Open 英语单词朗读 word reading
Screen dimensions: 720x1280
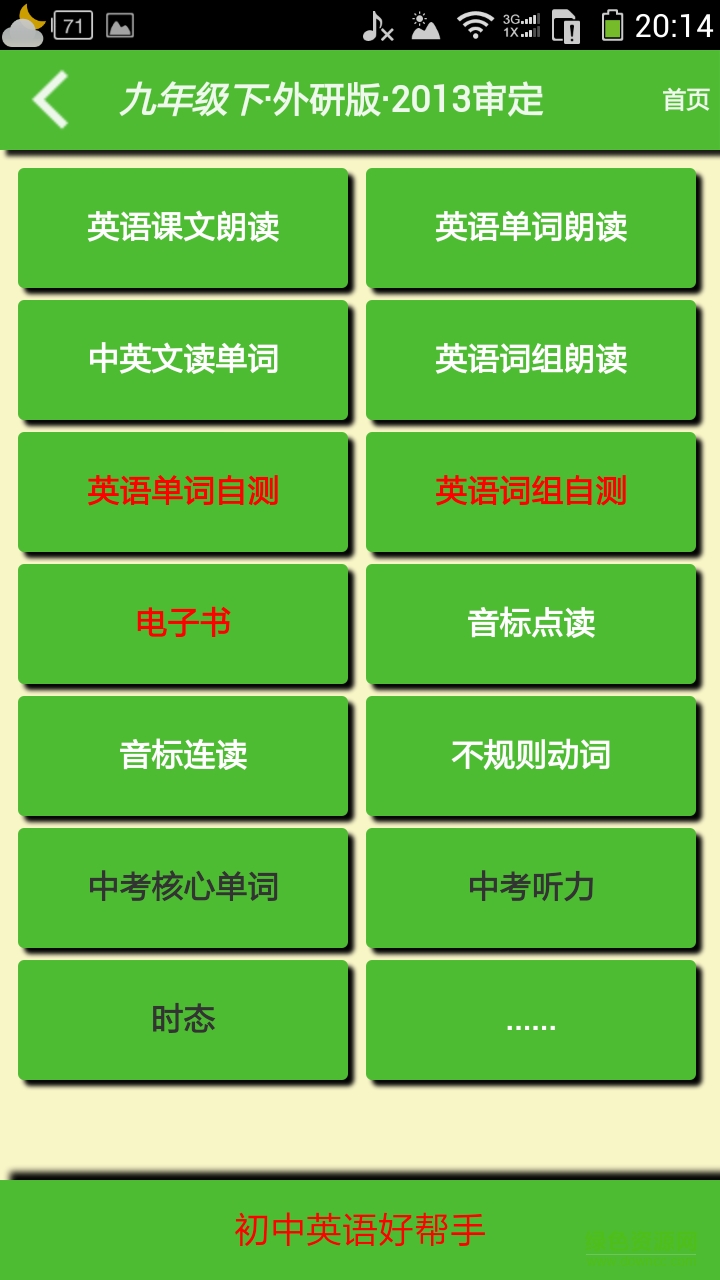532,228
